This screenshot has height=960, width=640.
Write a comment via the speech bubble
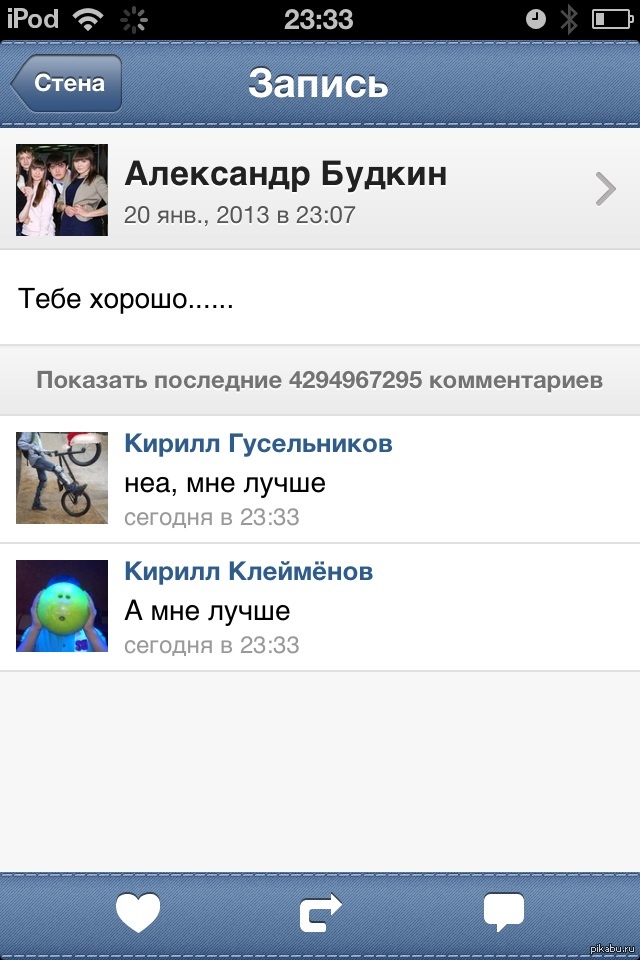[504, 911]
